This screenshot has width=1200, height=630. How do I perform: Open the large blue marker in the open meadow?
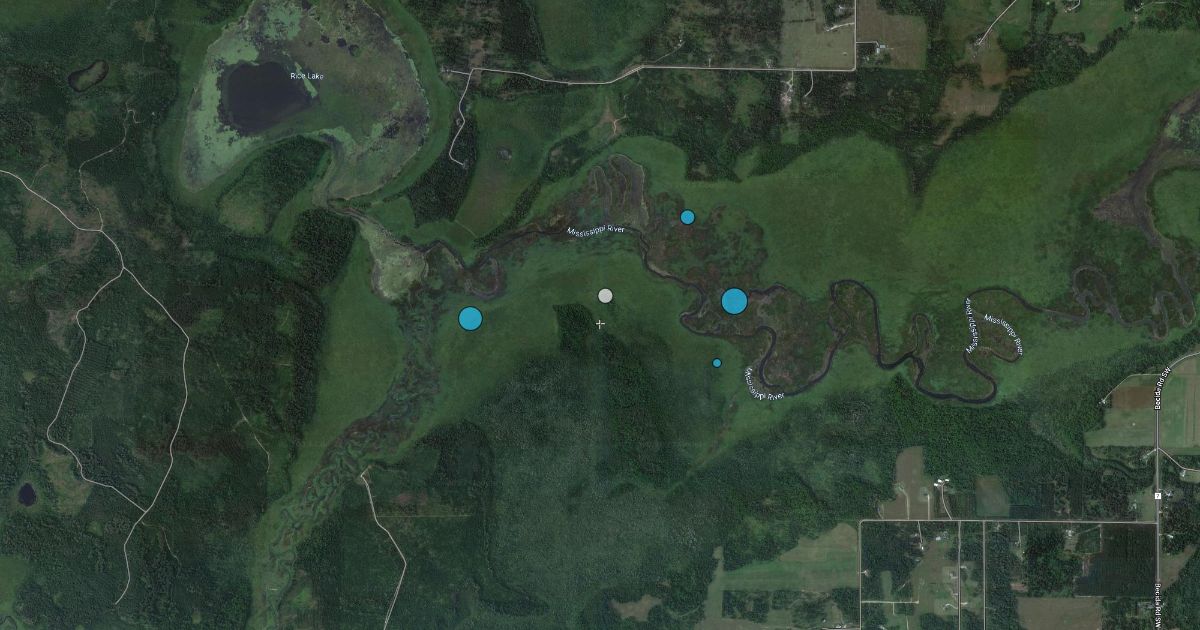pos(470,319)
